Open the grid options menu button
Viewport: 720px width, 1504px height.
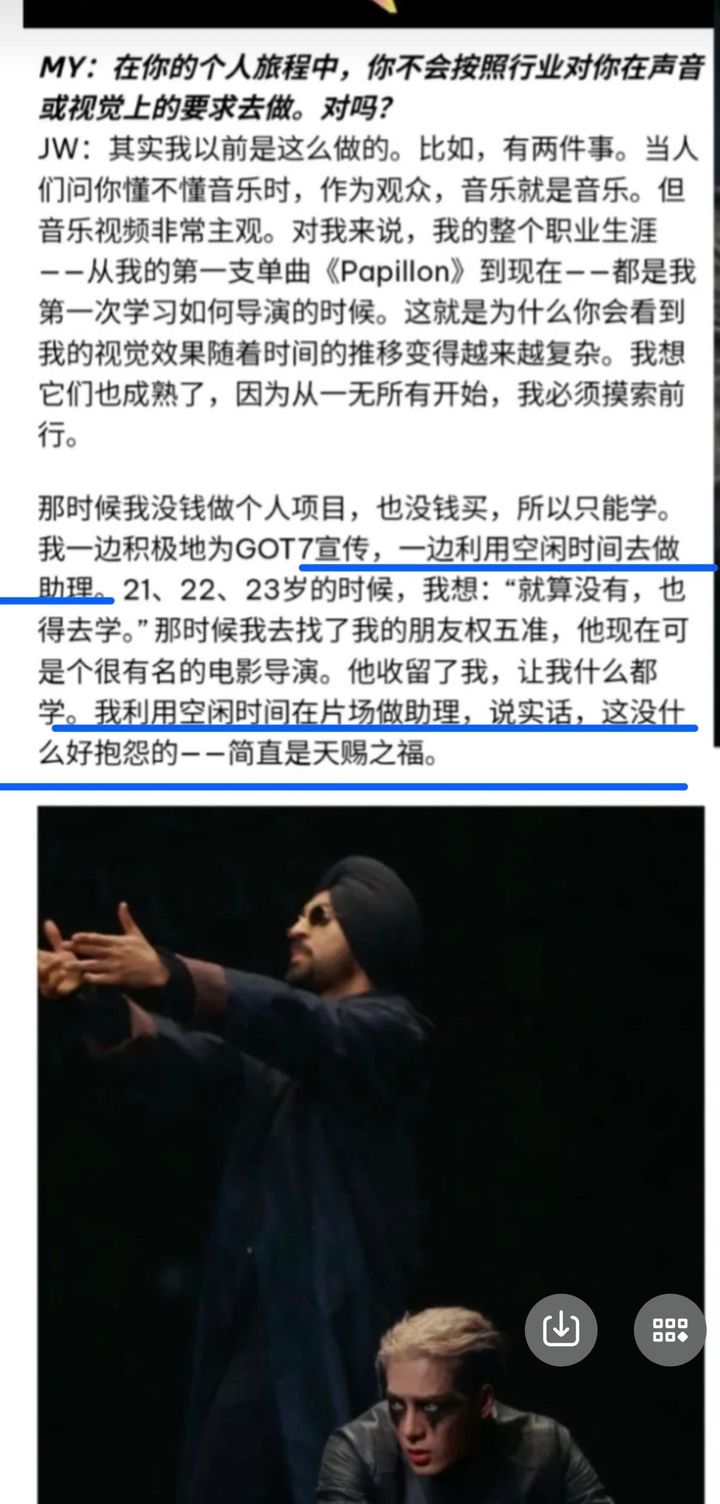[x=670, y=1330]
